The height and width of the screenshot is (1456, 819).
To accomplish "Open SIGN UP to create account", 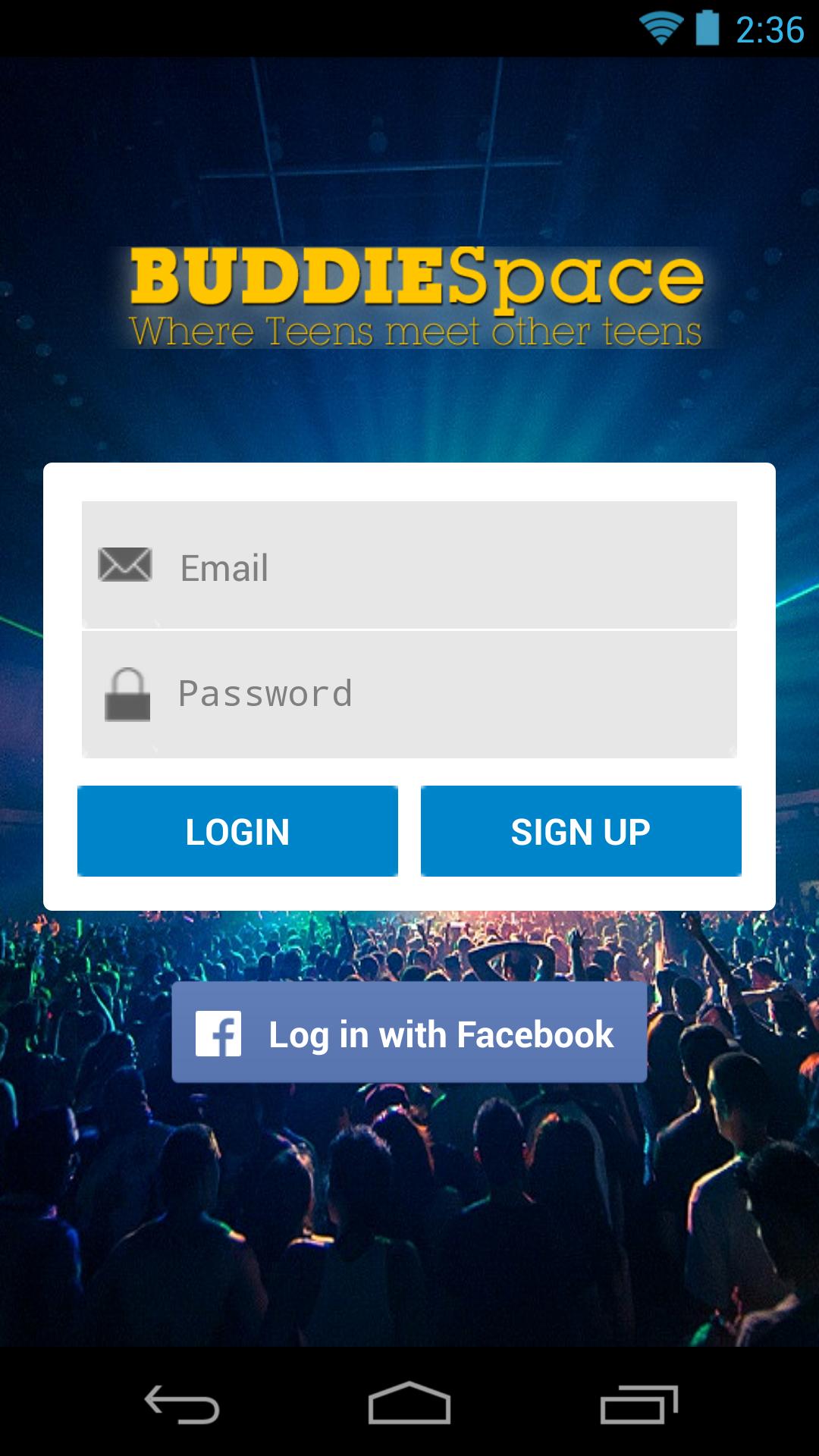I will tap(581, 831).
